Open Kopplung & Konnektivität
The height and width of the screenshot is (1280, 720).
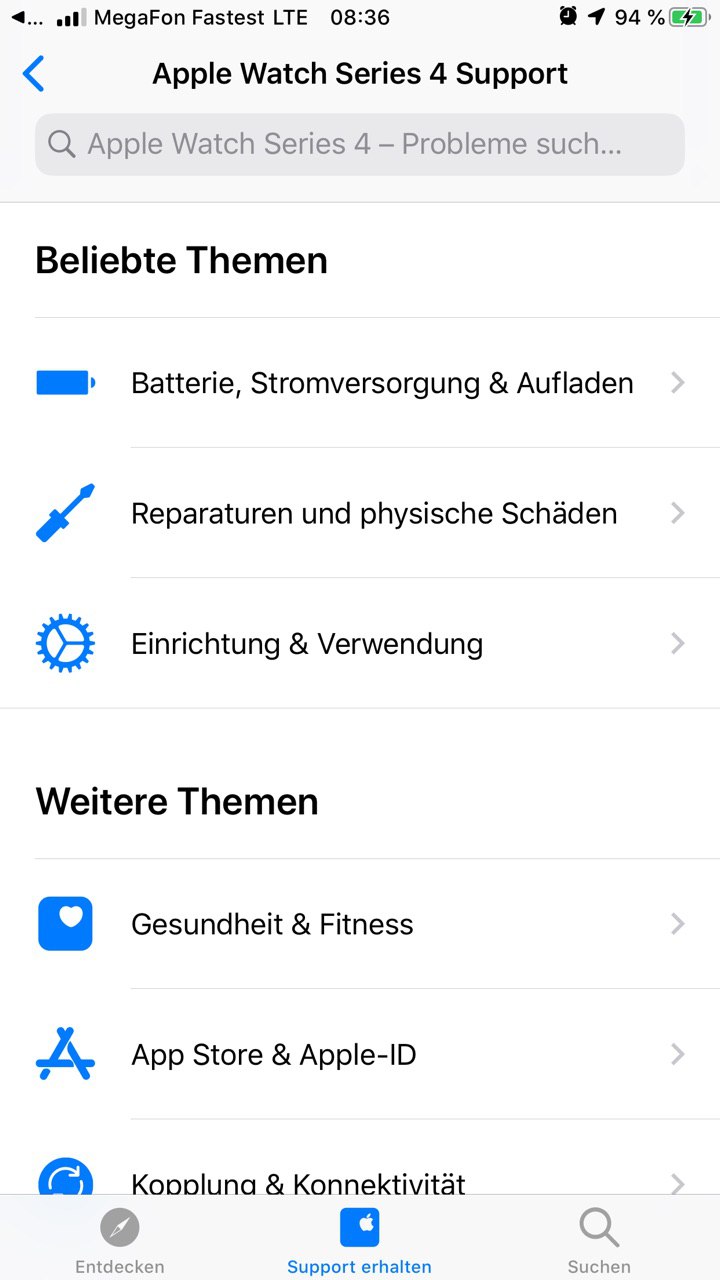360,1170
